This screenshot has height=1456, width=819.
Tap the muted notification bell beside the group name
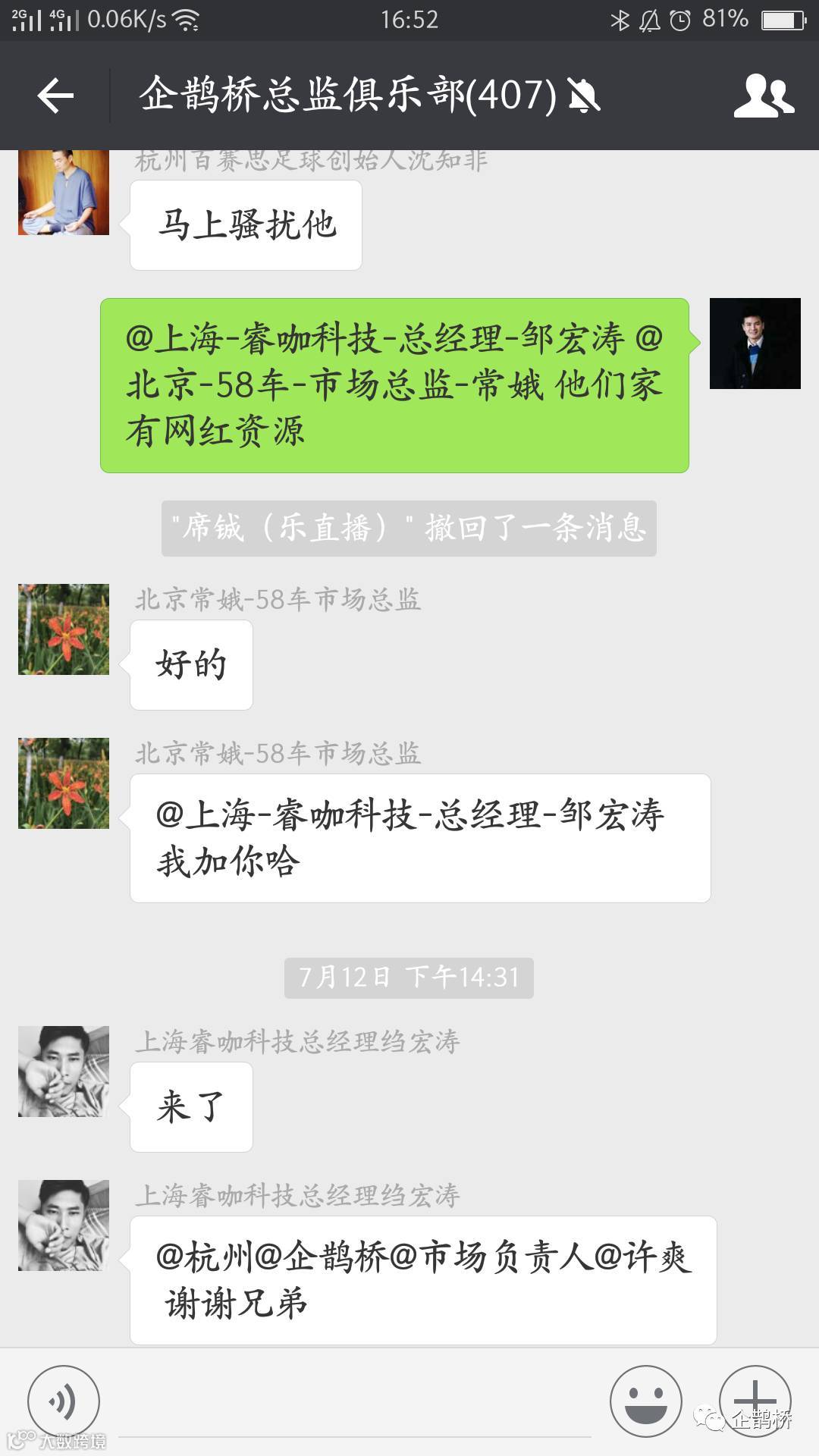tap(584, 97)
